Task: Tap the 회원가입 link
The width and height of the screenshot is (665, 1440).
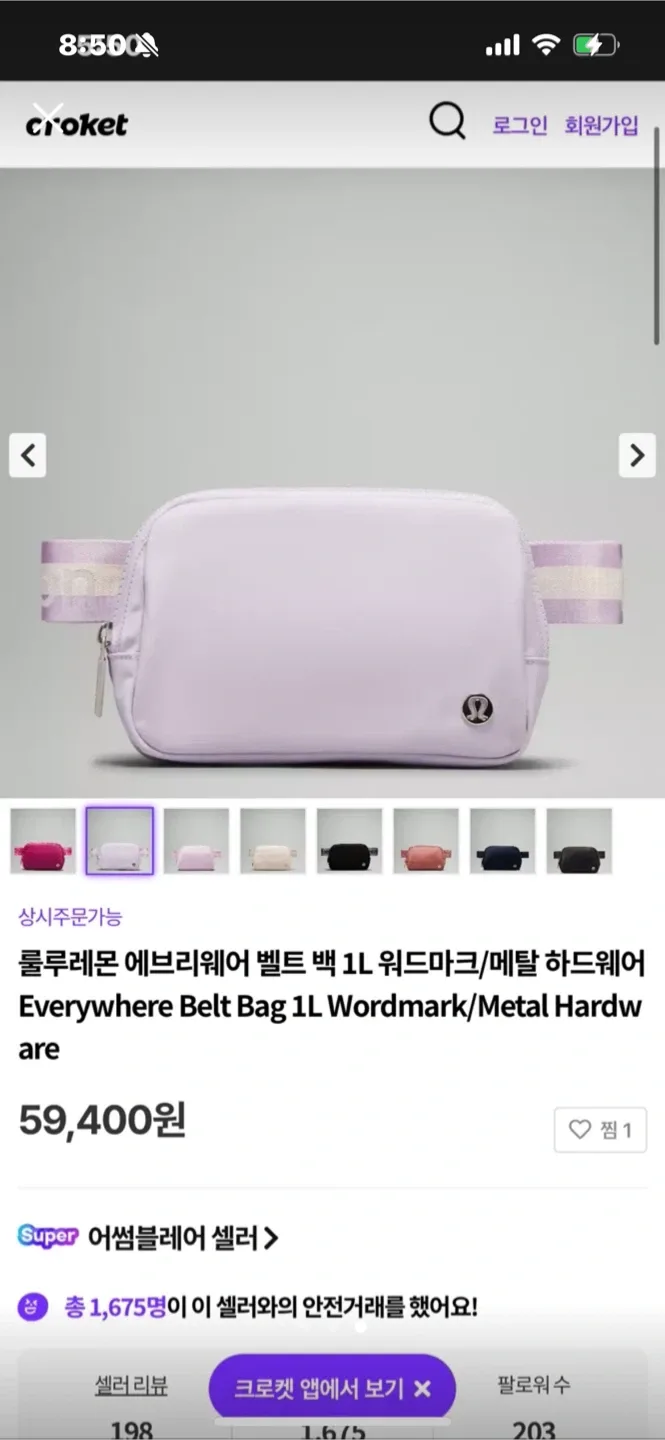Action: pyautogui.click(x=600, y=125)
